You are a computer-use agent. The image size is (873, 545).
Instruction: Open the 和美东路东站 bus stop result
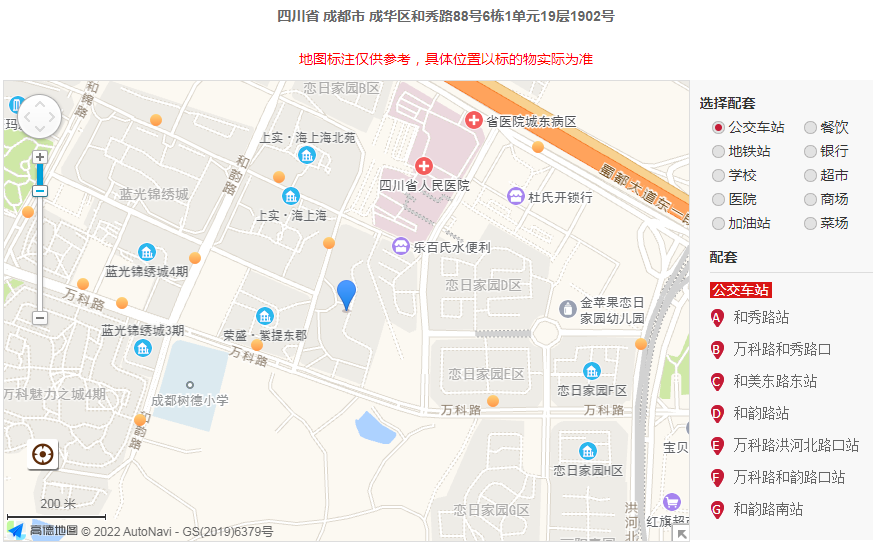tap(775, 382)
